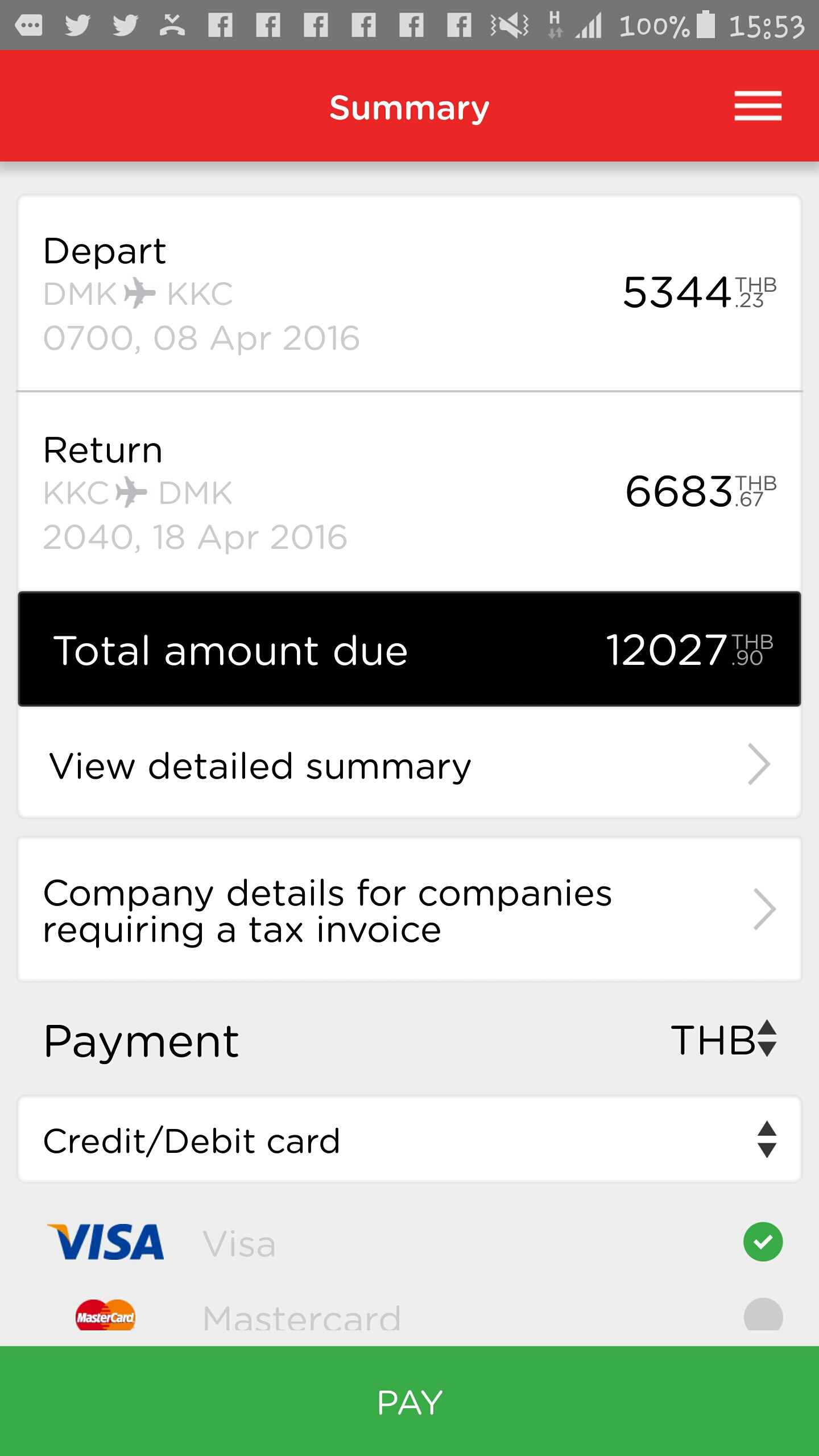Open company details for tax invoice
This screenshot has height=1456, width=819.
tap(409, 910)
